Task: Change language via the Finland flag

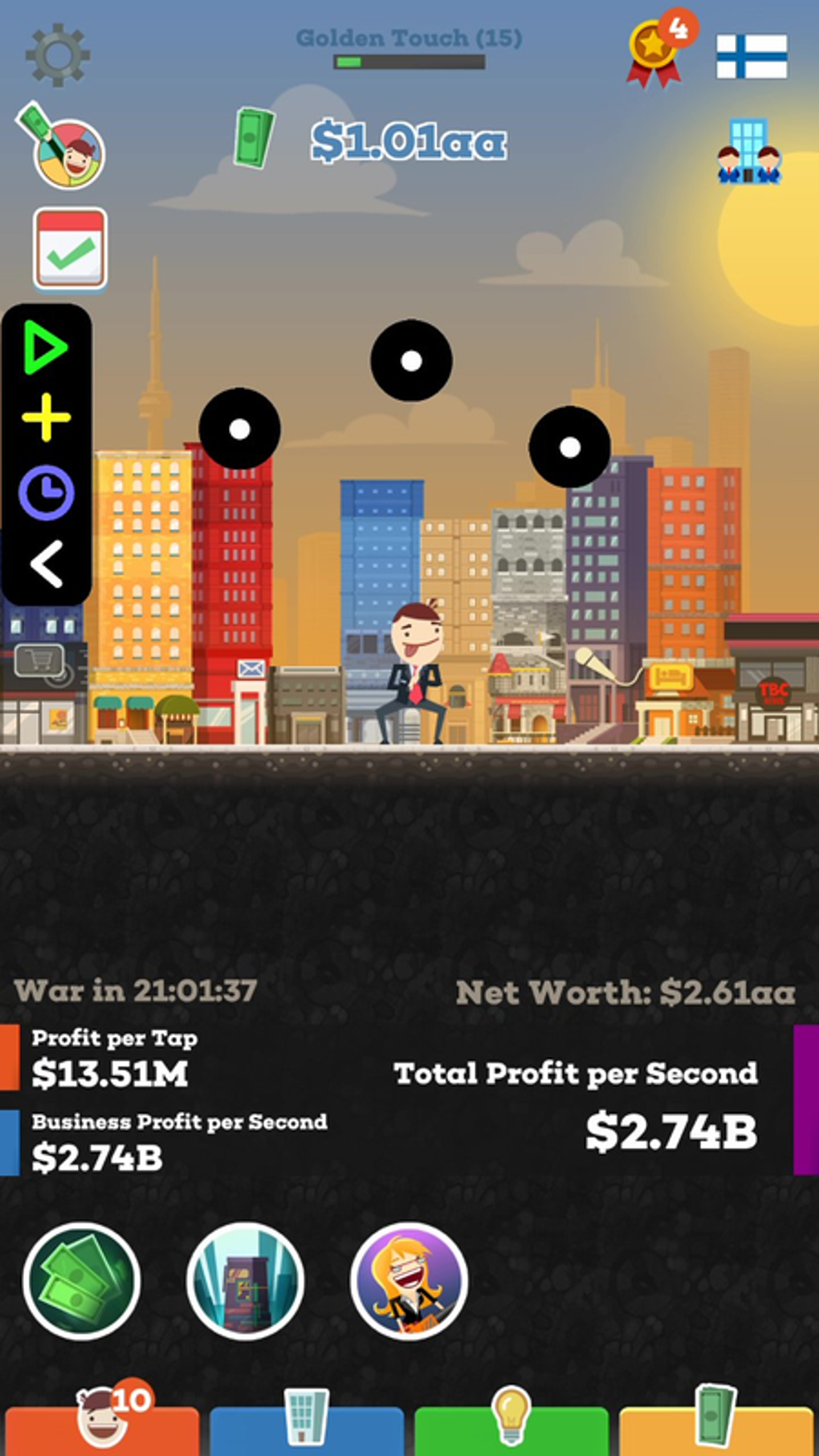Action: coord(752,56)
